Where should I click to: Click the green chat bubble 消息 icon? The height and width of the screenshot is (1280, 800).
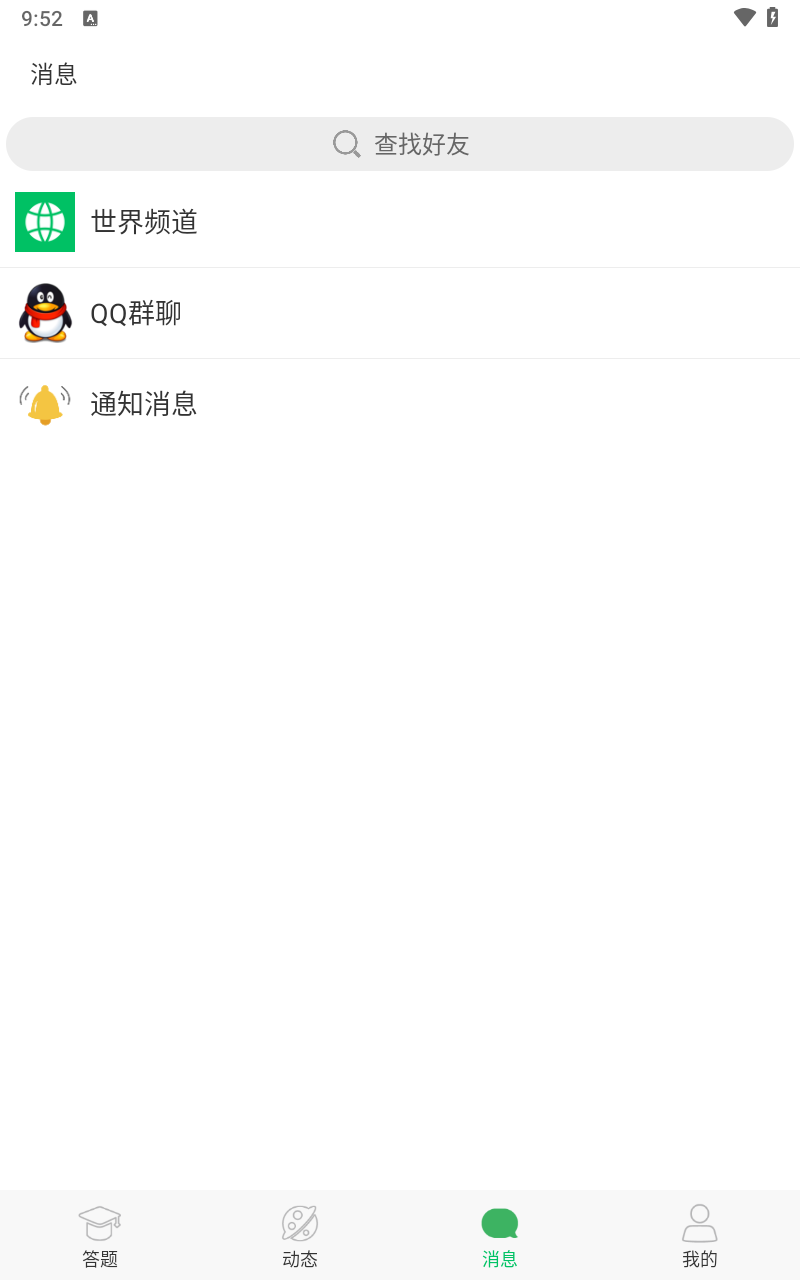(499, 1222)
